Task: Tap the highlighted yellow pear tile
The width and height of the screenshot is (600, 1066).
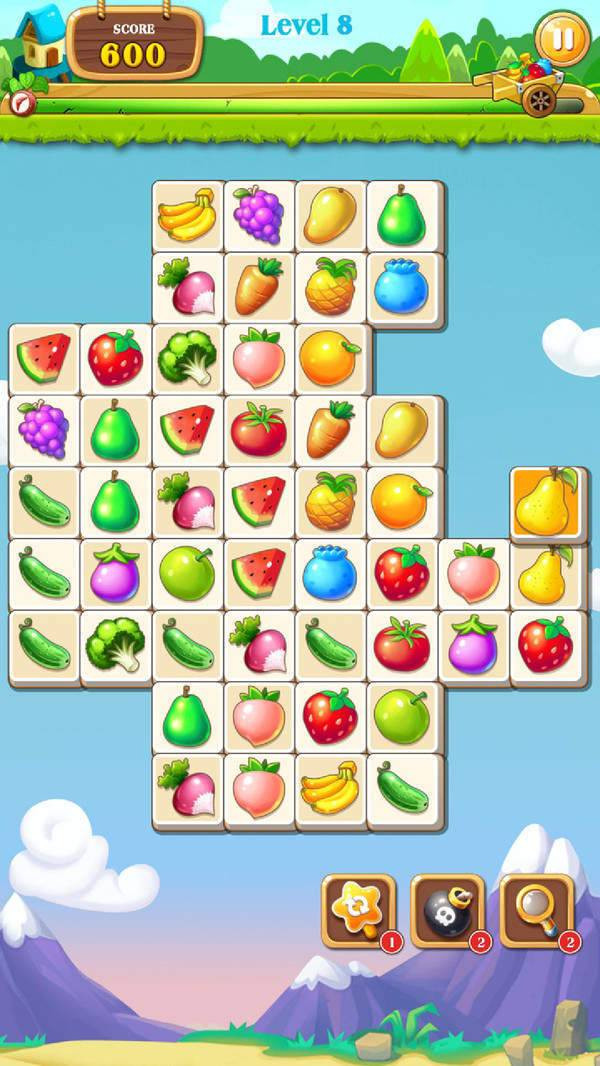Action: coord(545,502)
